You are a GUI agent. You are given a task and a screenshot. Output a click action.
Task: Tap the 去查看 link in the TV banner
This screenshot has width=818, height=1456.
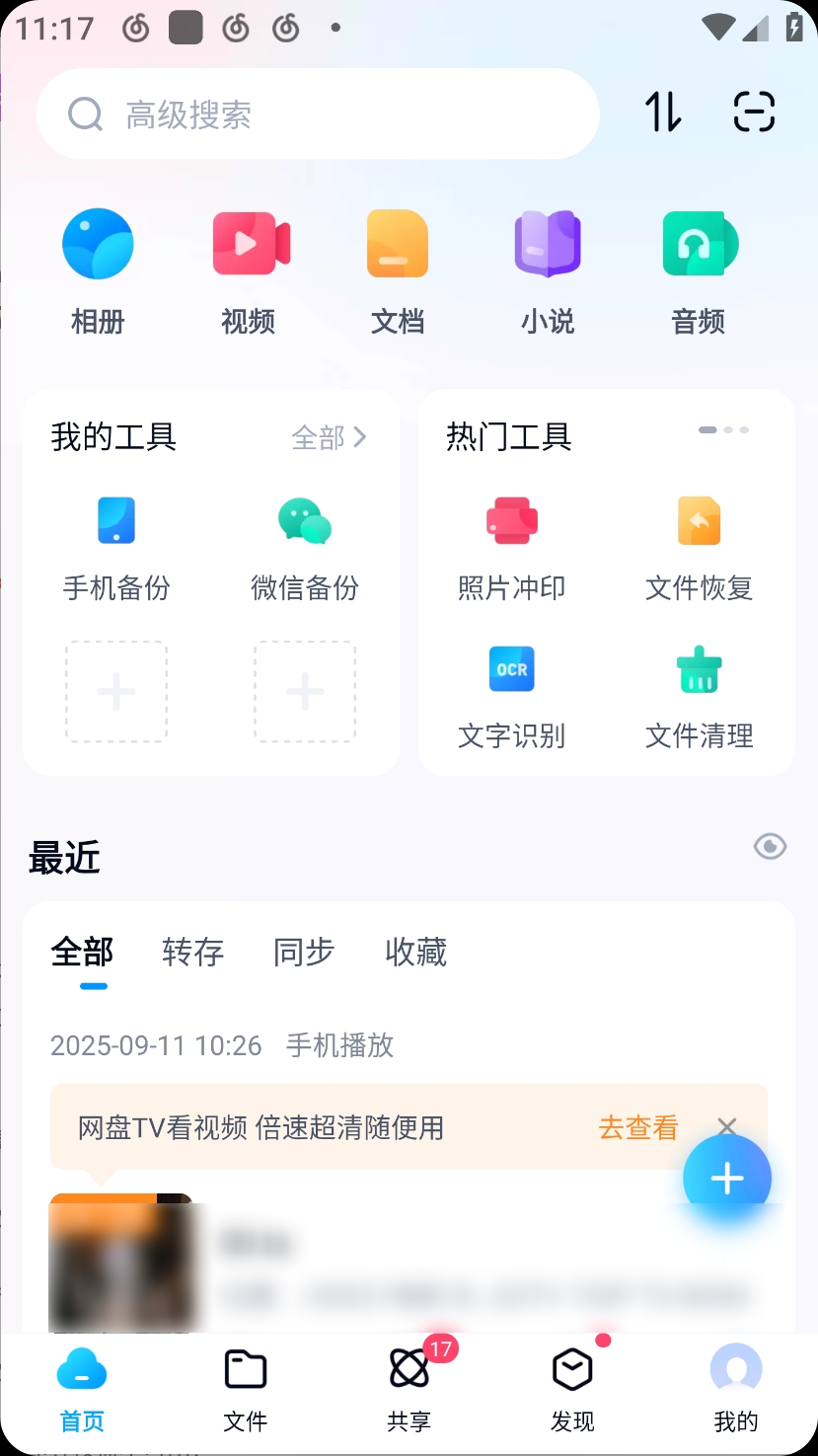[636, 1128]
